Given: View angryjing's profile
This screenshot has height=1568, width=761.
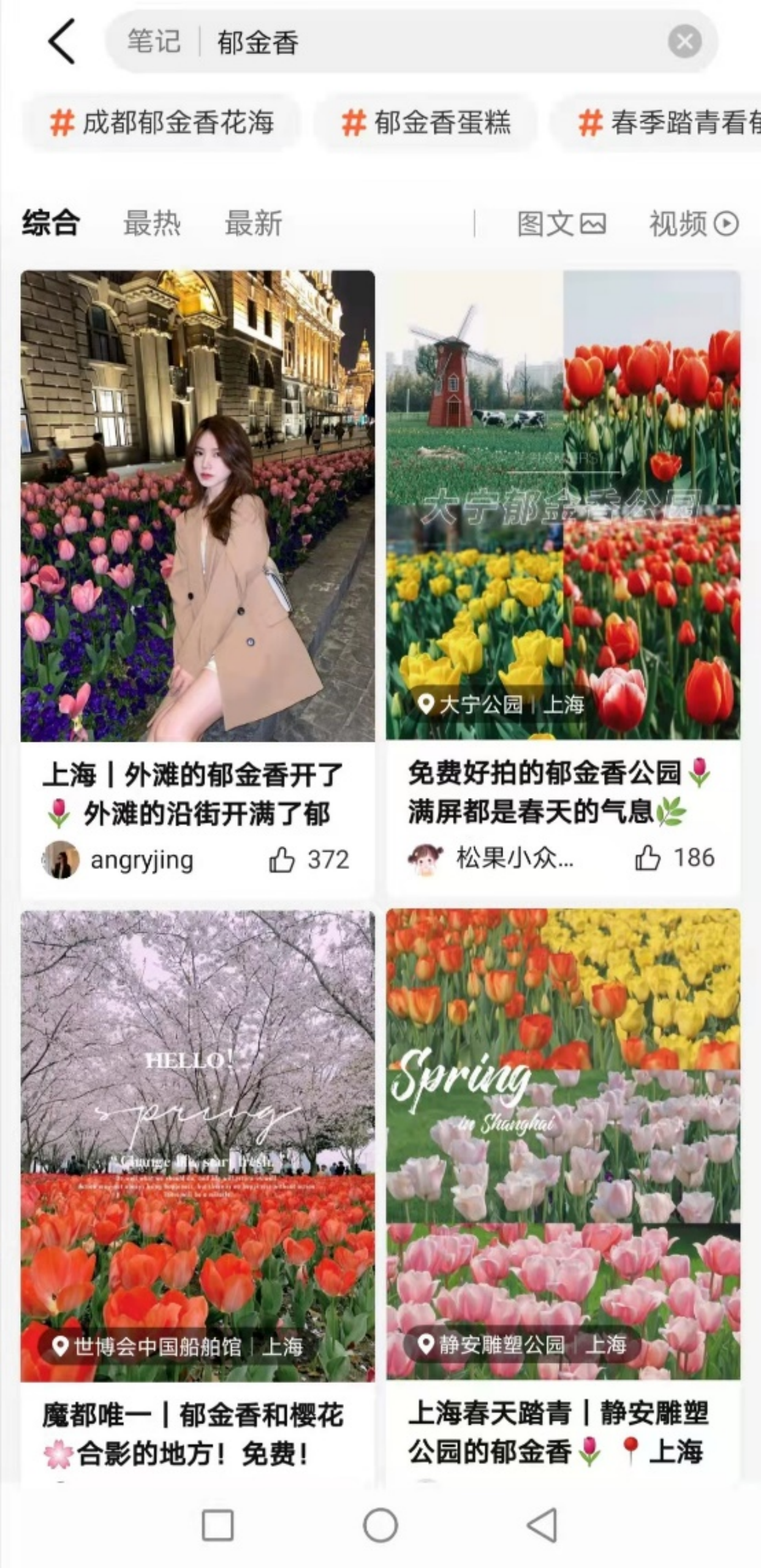Looking at the screenshot, I should click(x=61, y=859).
